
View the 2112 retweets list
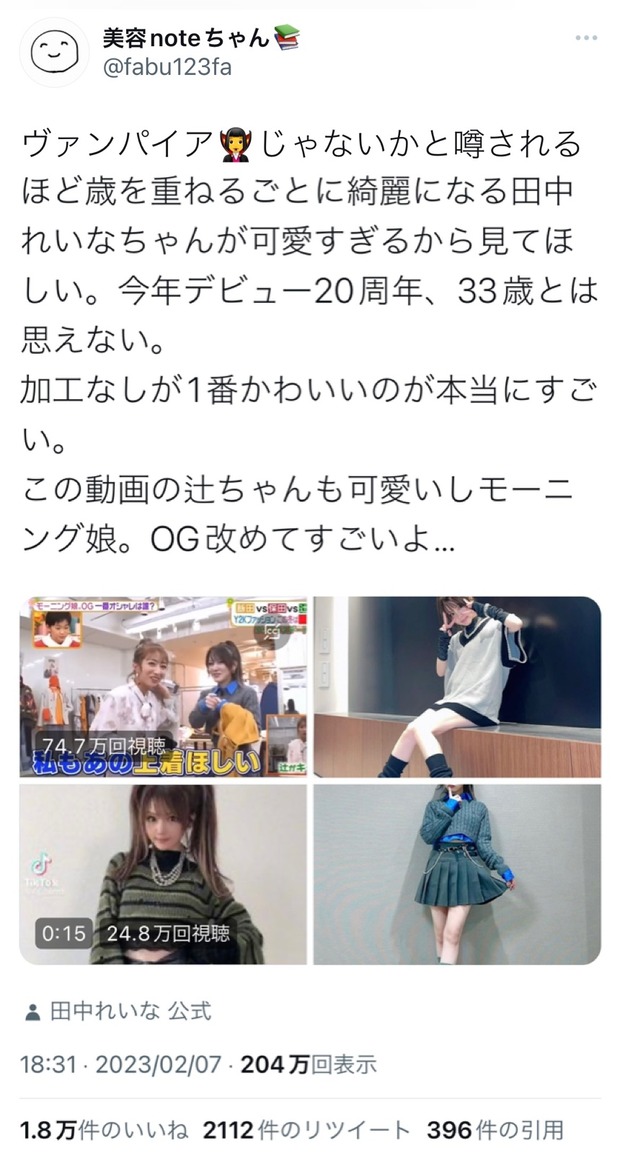tap(306, 1130)
